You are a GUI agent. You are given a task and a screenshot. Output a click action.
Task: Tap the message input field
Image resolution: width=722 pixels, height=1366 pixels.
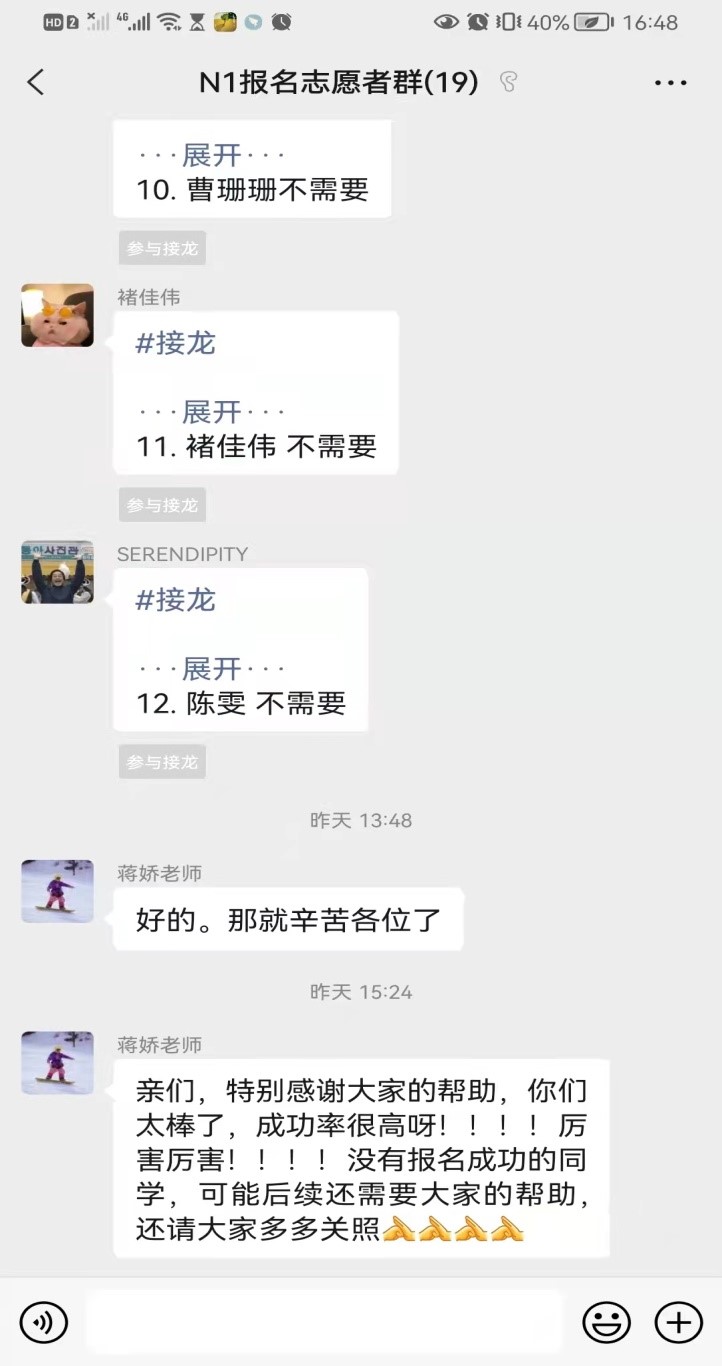tap(325, 1322)
